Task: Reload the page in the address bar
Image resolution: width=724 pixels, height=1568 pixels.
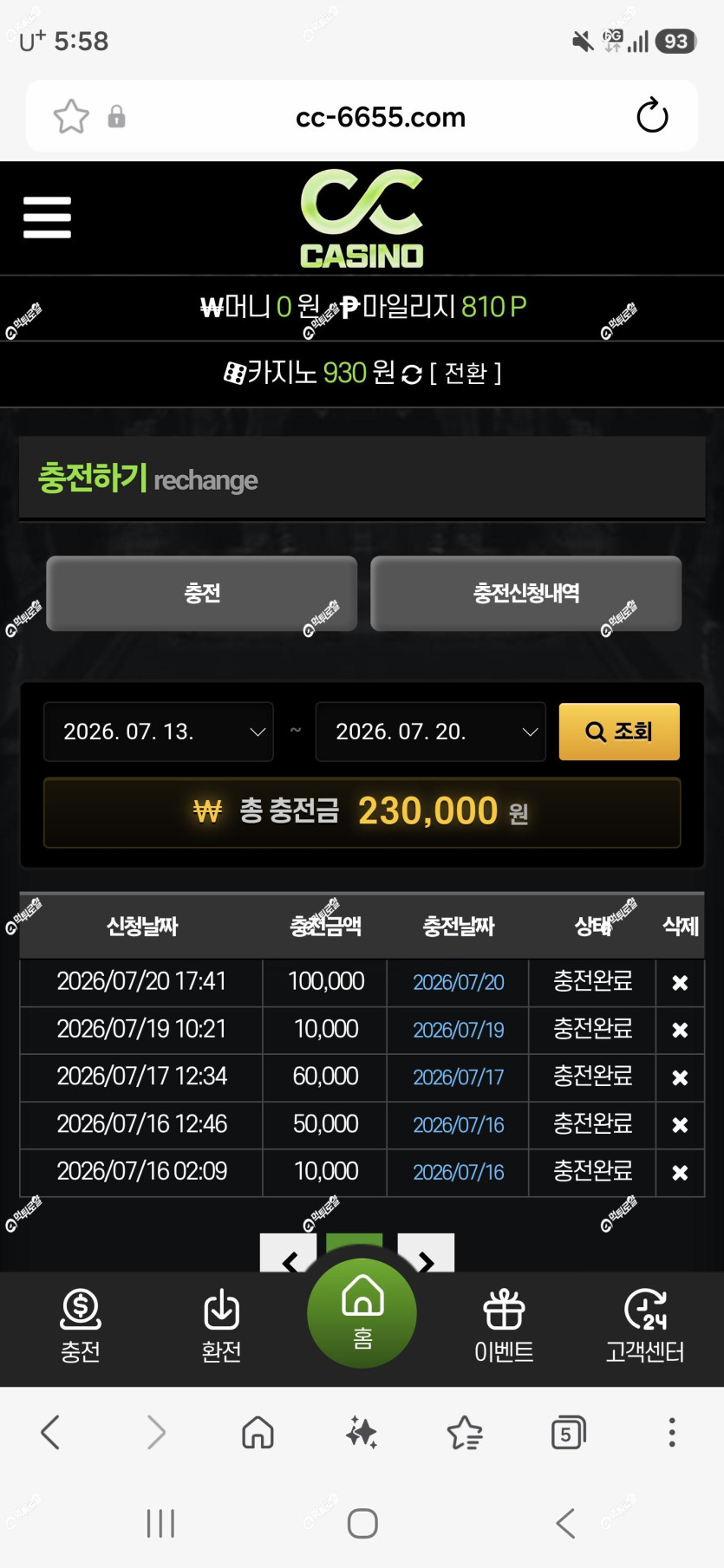Action: pyautogui.click(x=652, y=116)
